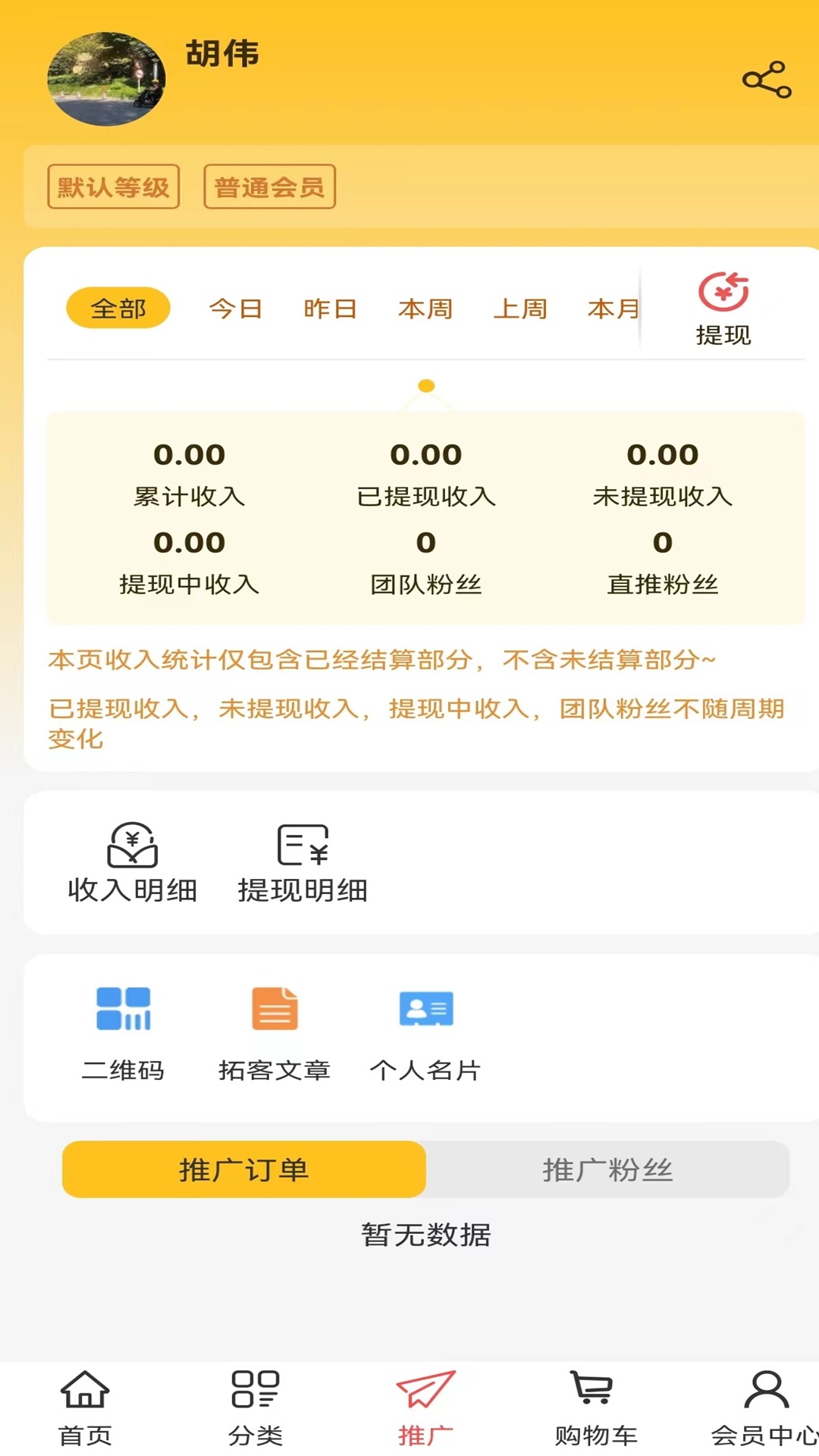Viewport: 819px width, 1456px height.
Task: Go to the 首页 home tab
Action: [x=85, y=1409]
